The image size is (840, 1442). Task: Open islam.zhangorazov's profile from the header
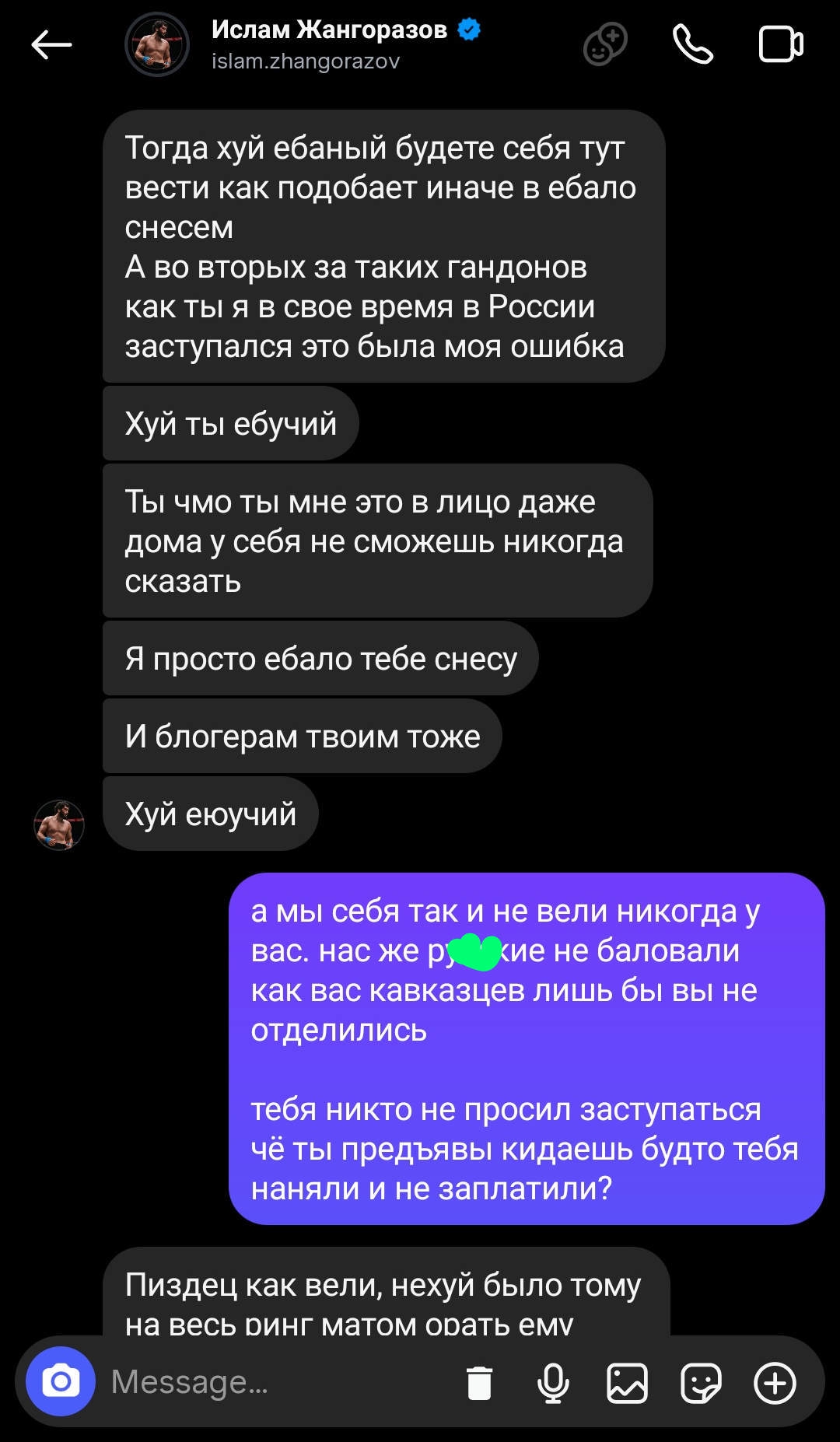(x=305, y=44)
